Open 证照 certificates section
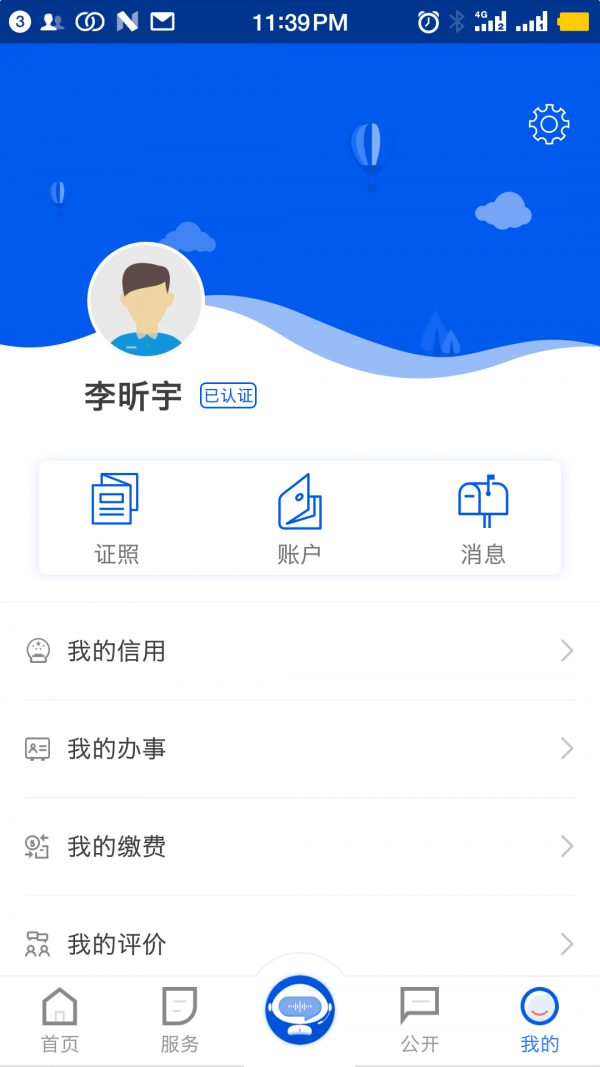600x1067 pixels. coord(116,518)
